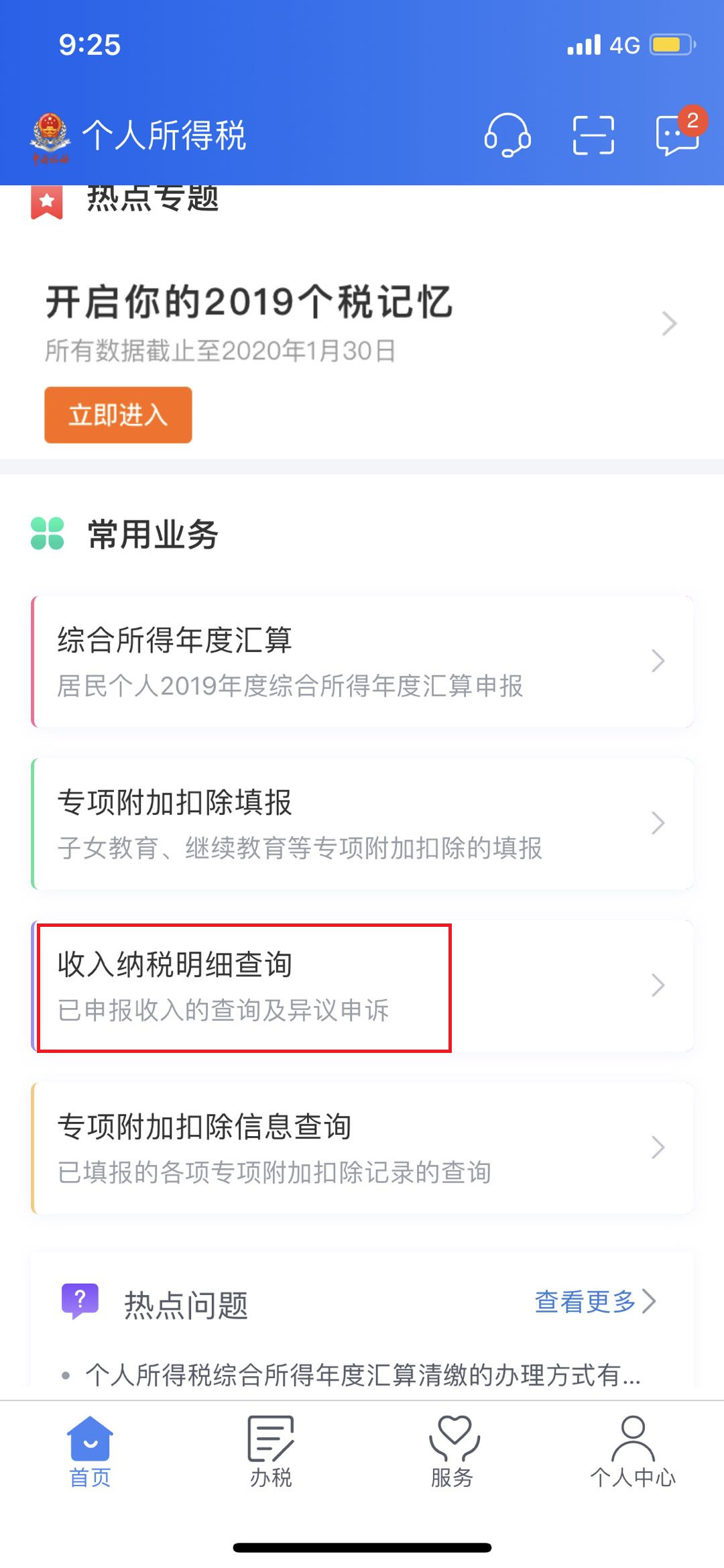Image resolution: width=724 pixels, height=1568 pixels.
Task: Open 综合所得年度汇算
Action: pos(362,661)
